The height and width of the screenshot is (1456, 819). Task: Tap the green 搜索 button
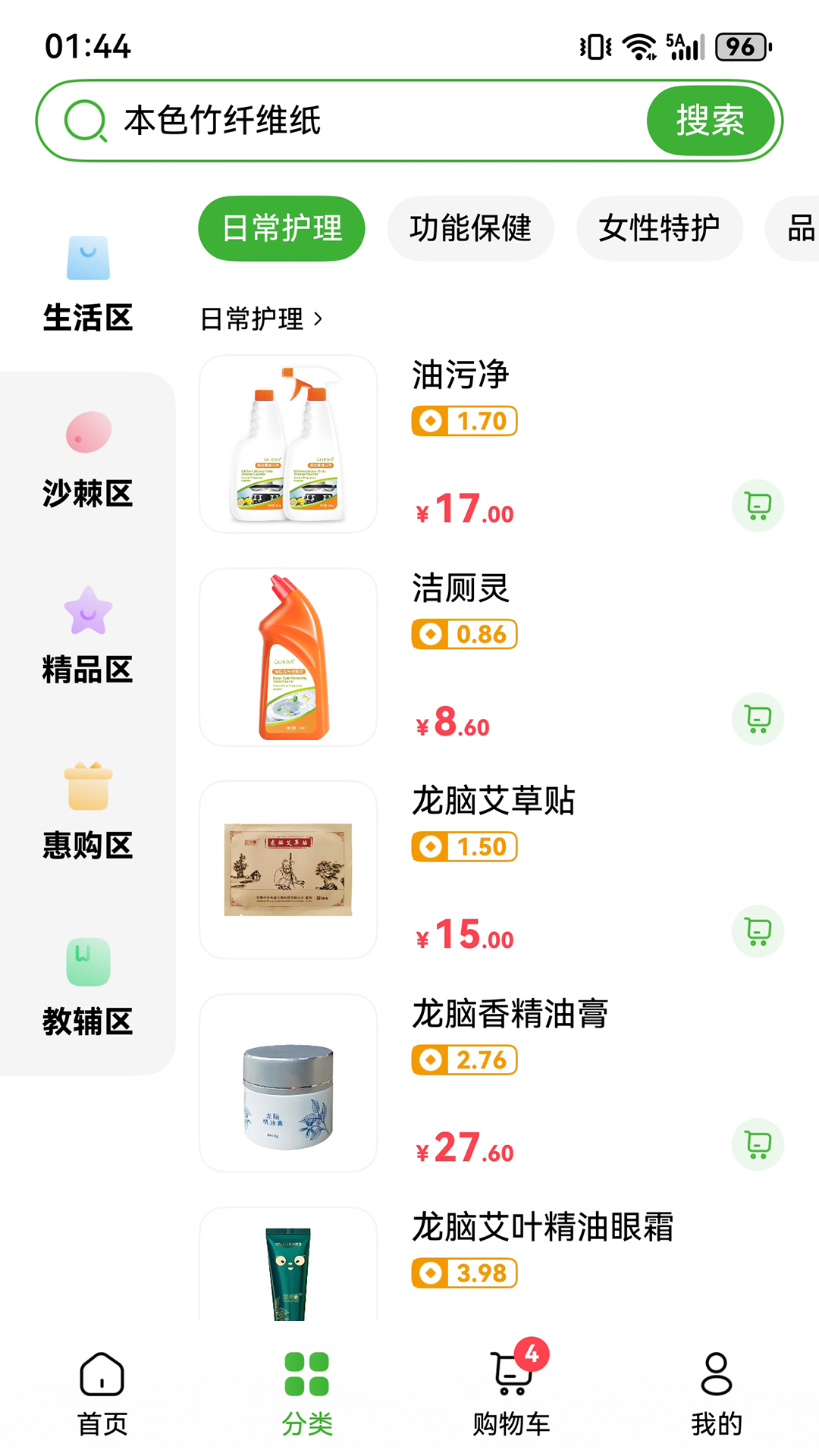(x=710, y=121)
